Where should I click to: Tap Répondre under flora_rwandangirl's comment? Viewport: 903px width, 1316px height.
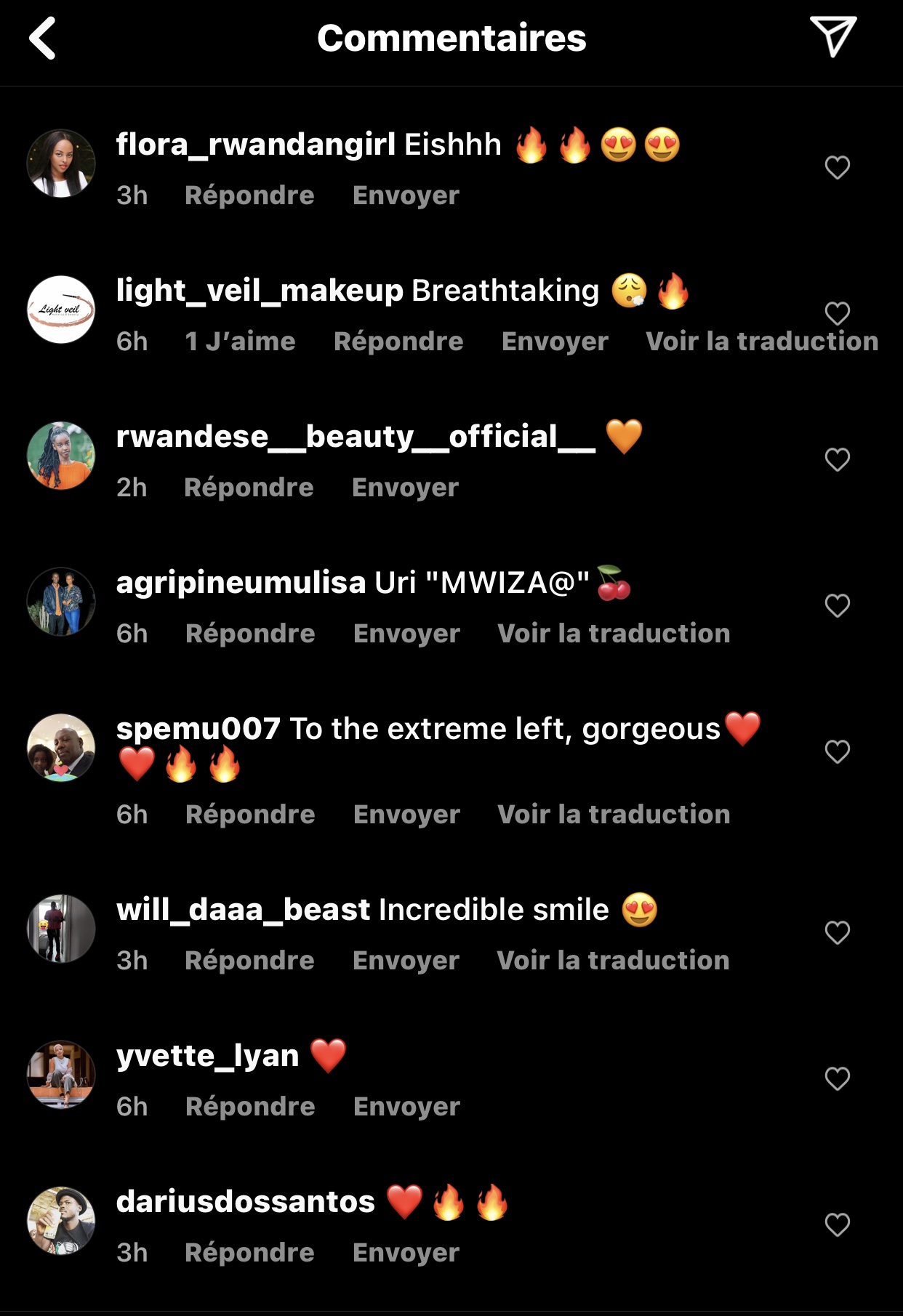coord(249,195)
